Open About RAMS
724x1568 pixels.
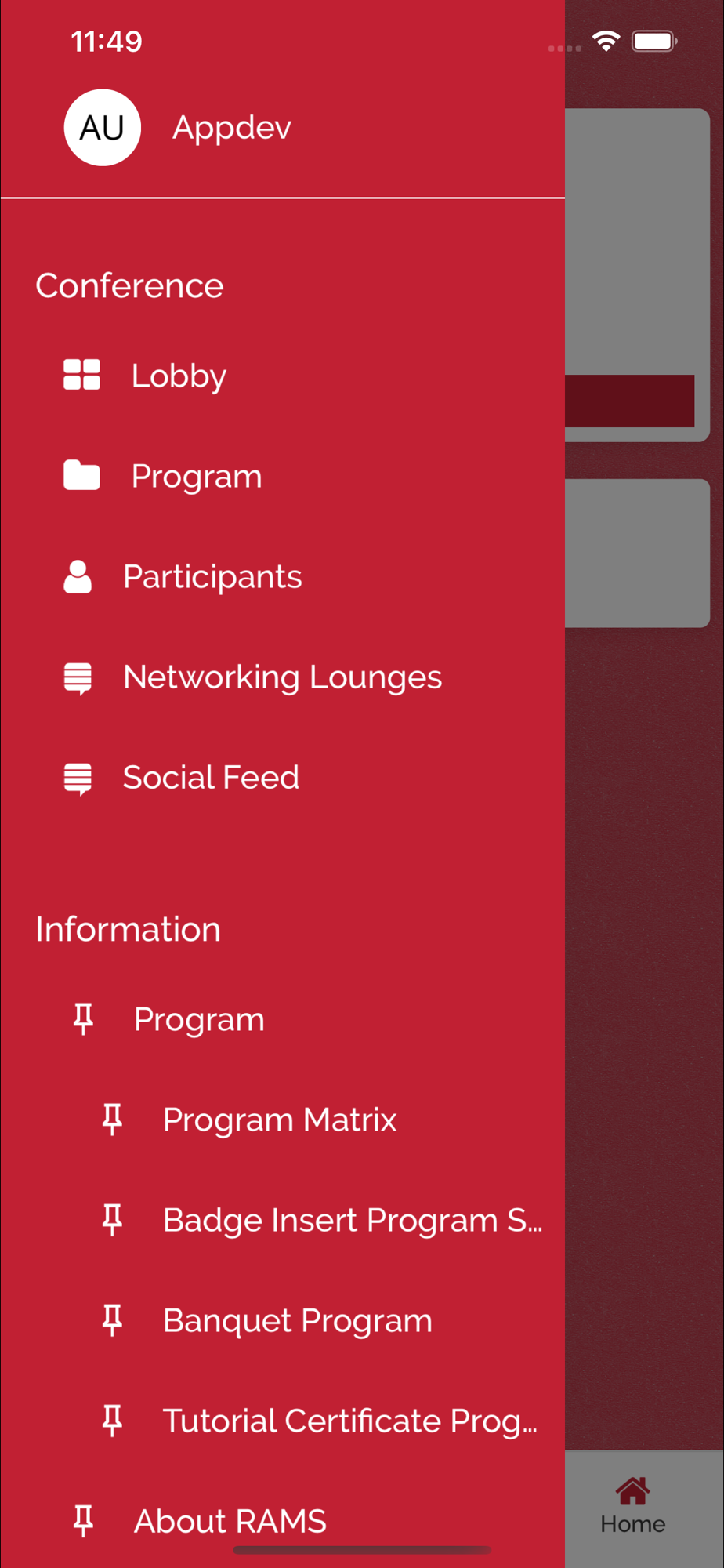[230, 1521]
